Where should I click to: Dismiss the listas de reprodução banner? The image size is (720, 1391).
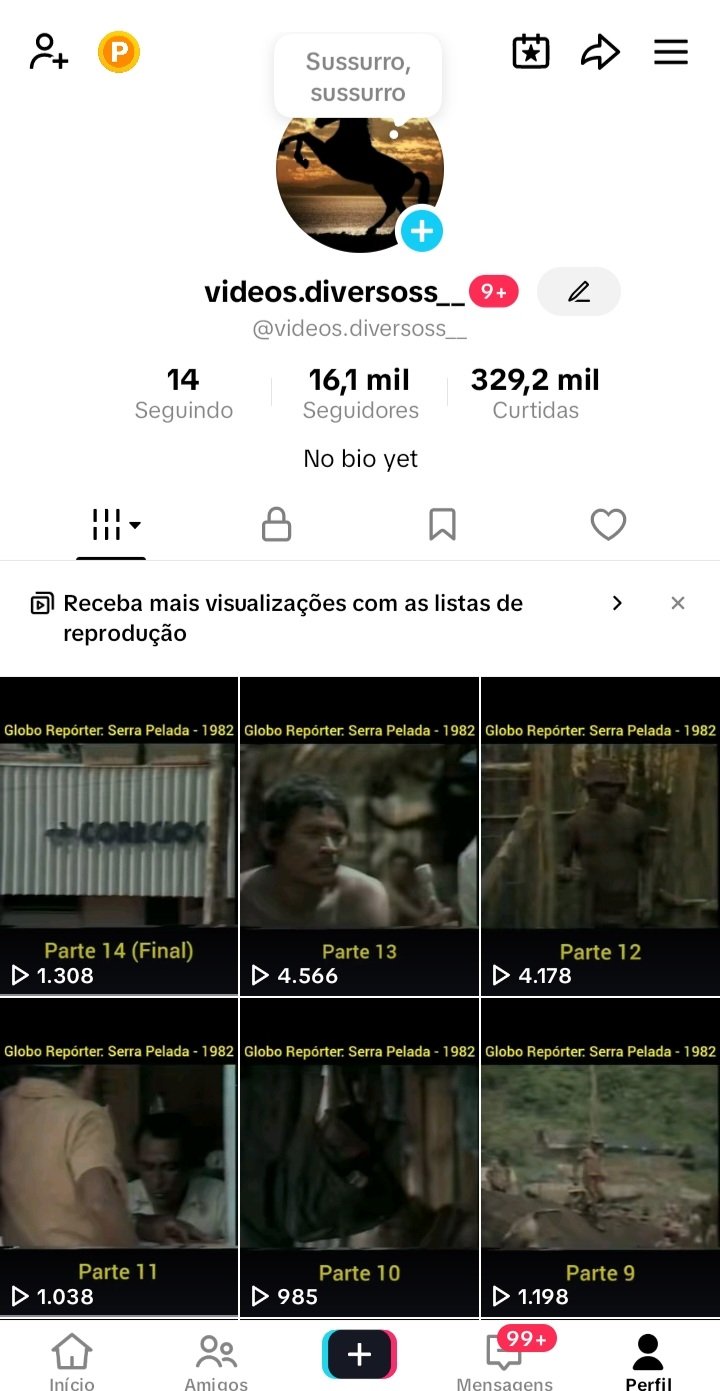[678, 603]
